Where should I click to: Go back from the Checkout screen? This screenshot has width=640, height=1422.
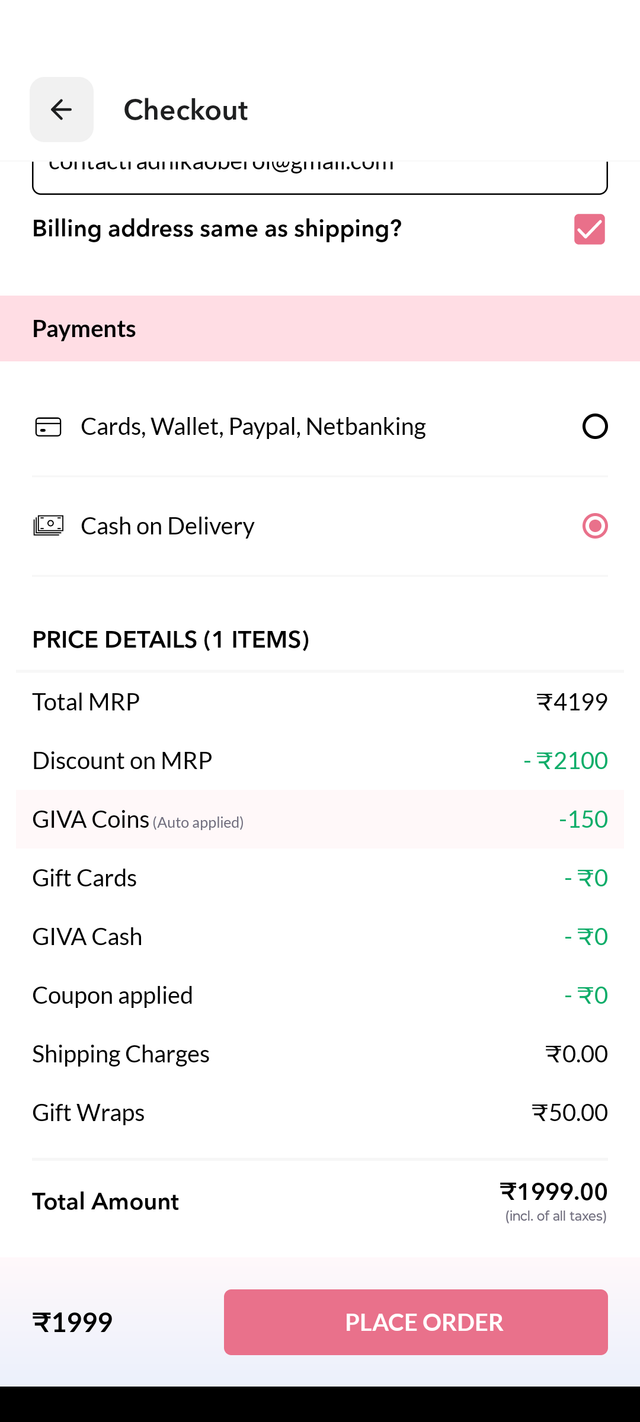pos(61,110)
